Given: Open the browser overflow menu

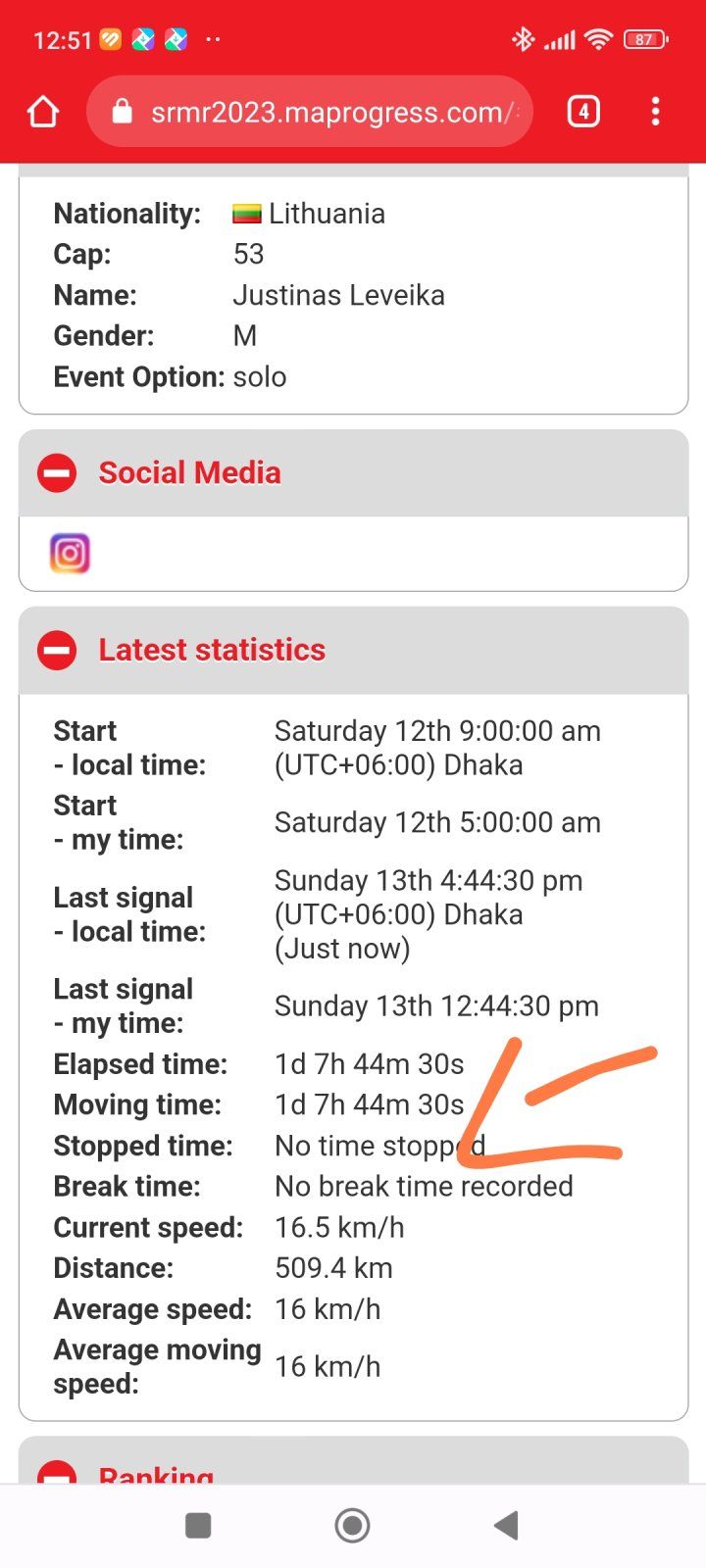Looking at the screenshot, I should (x=655, y=112).
